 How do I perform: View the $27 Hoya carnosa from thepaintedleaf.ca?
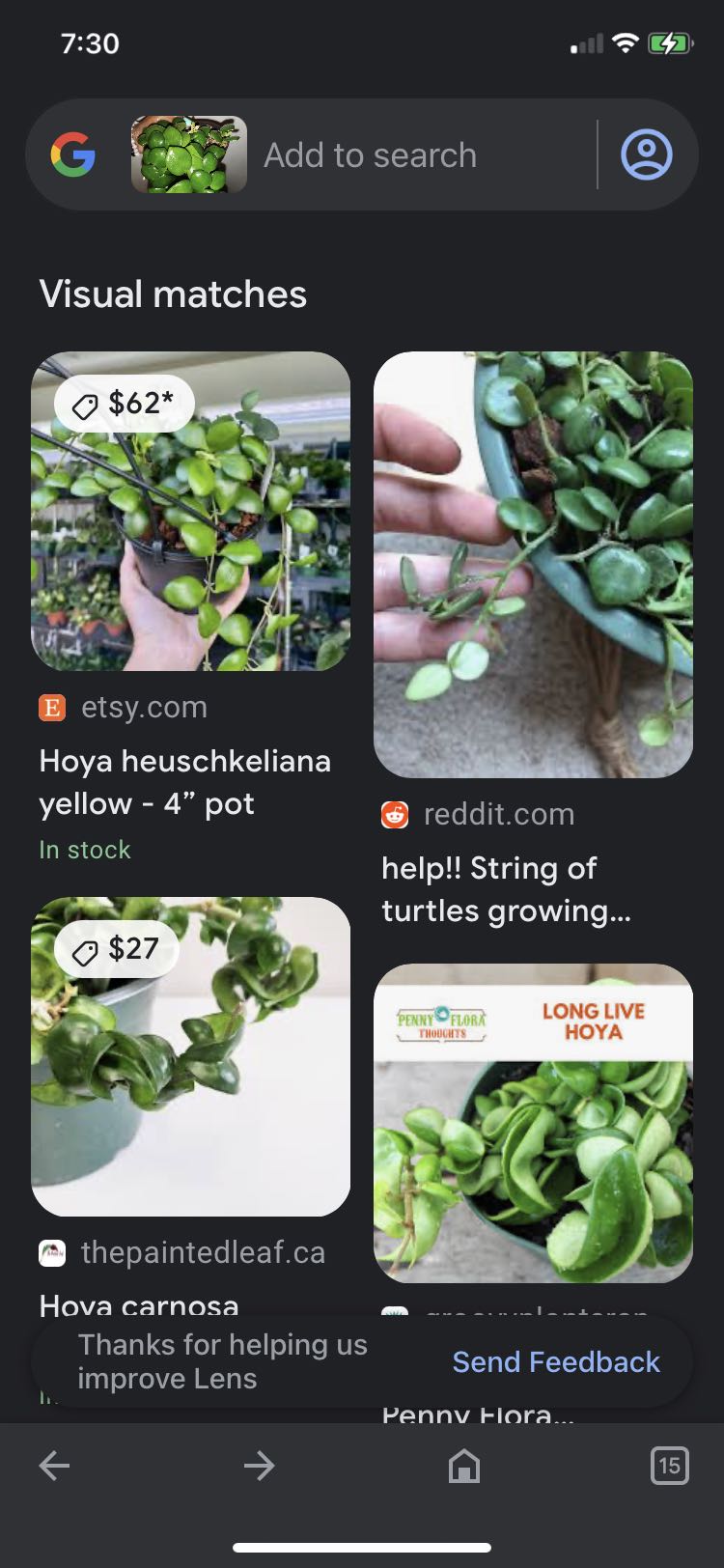coord(190,1056)
